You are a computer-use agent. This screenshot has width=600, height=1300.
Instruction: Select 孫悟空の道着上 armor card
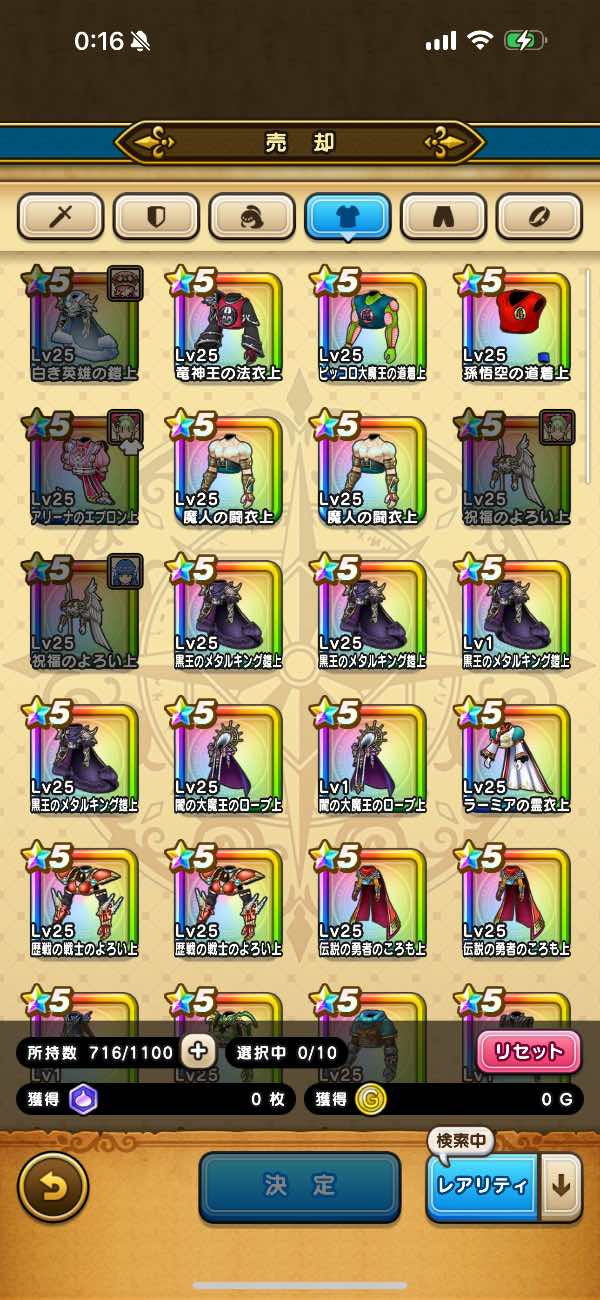(x=516, y=325)
